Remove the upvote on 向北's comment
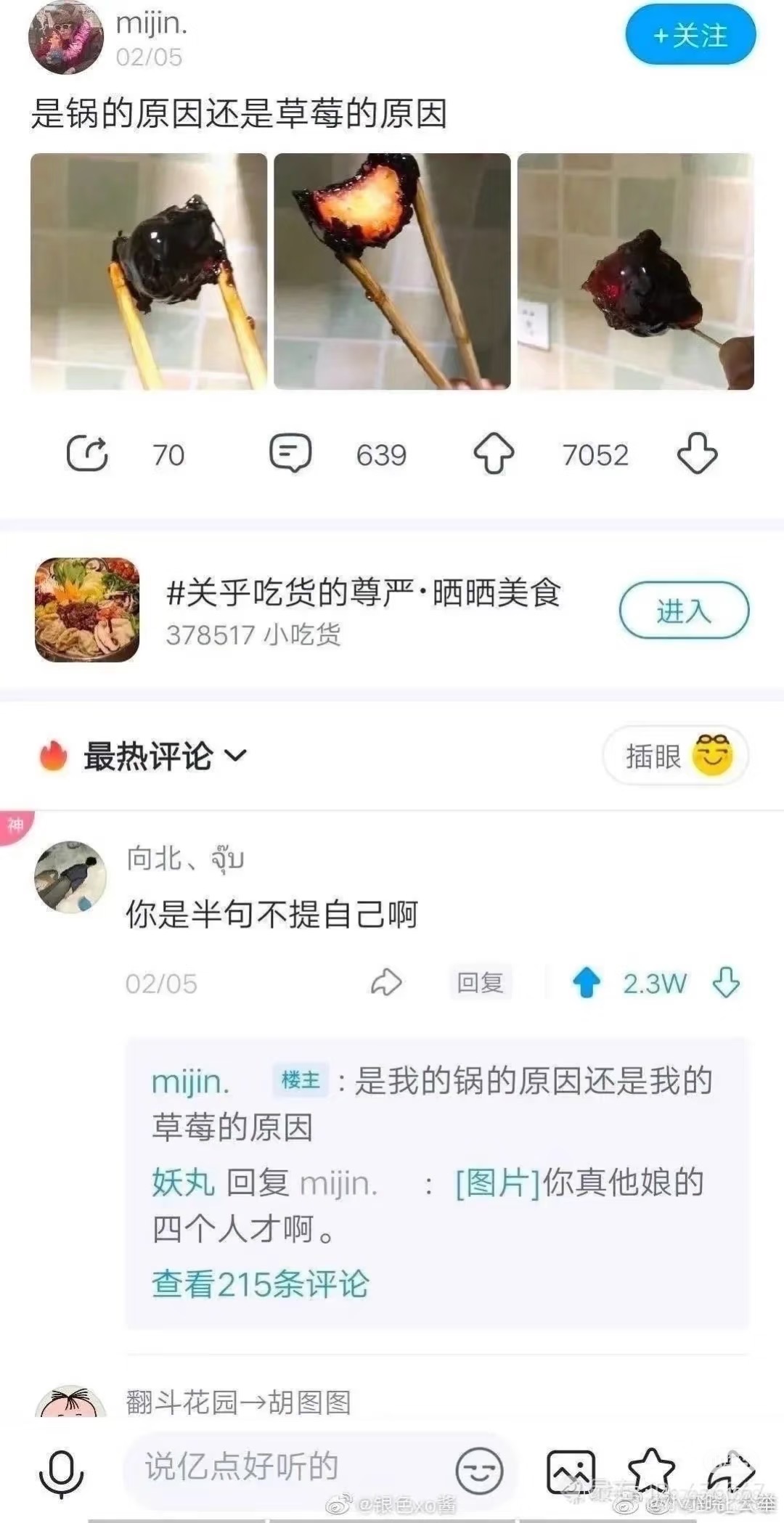Viewport: 784px width, 1523px height. click(x=587, y=983)
